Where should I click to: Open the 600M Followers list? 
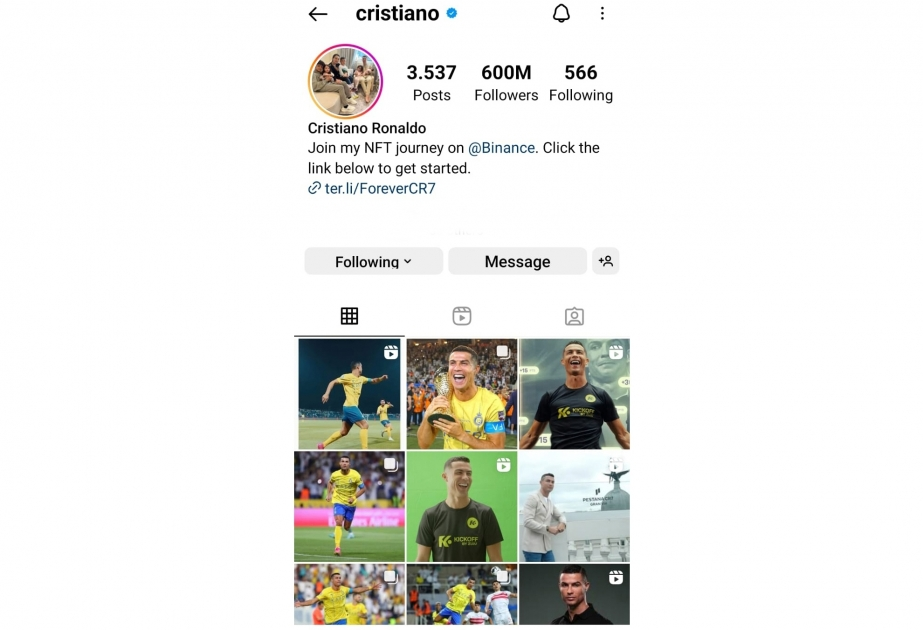coord(506,83)
